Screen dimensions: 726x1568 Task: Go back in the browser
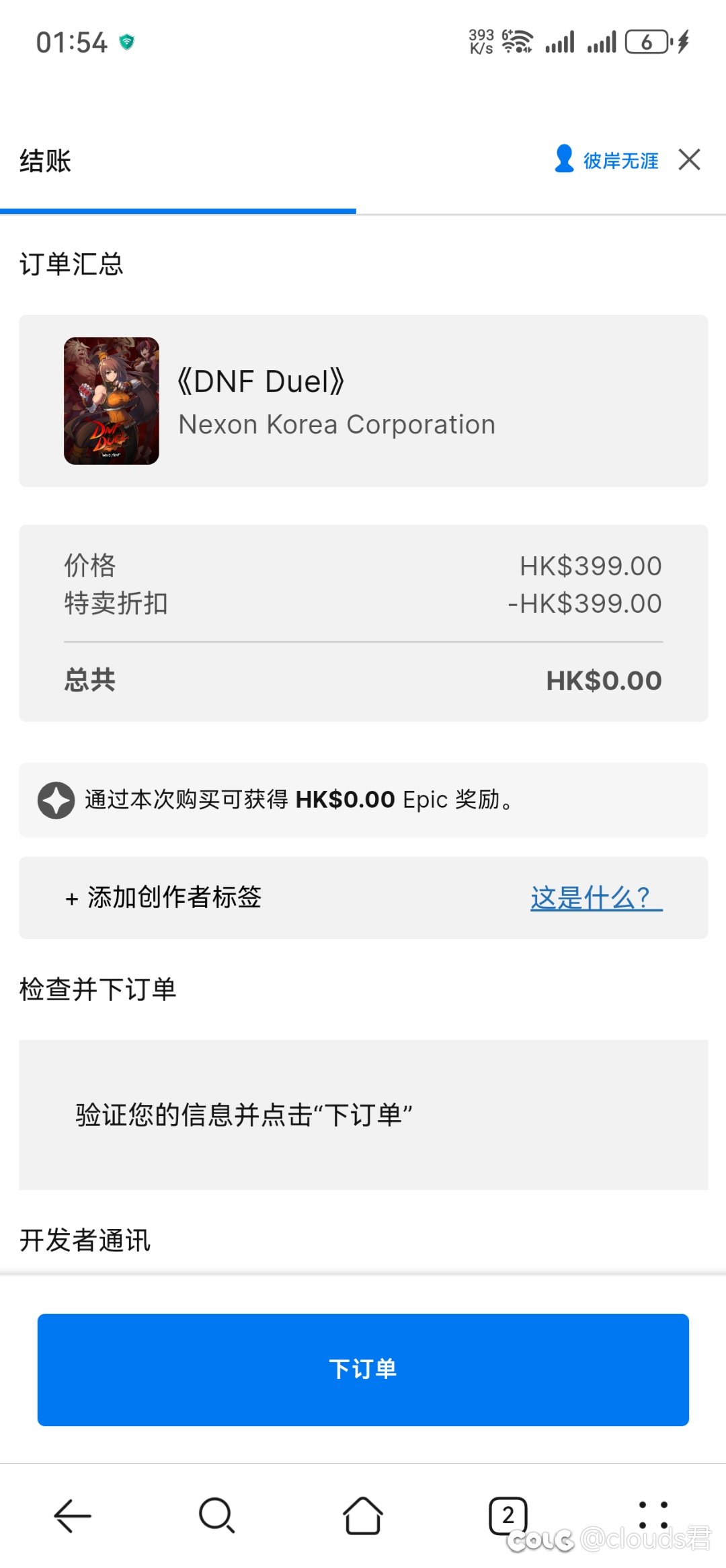tap(73, 1516)
